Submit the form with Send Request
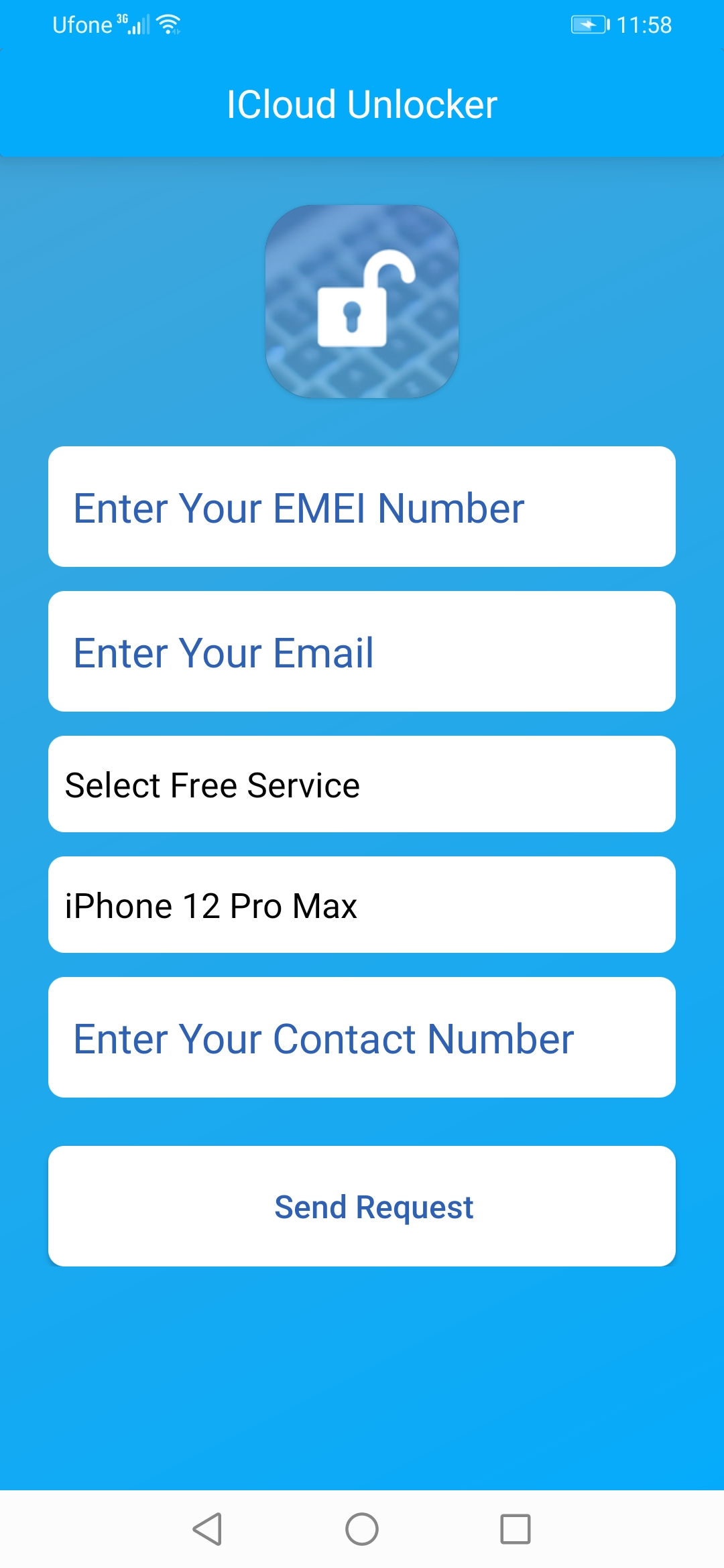Screen dimensions: 724x1568 click(362, 1207)
